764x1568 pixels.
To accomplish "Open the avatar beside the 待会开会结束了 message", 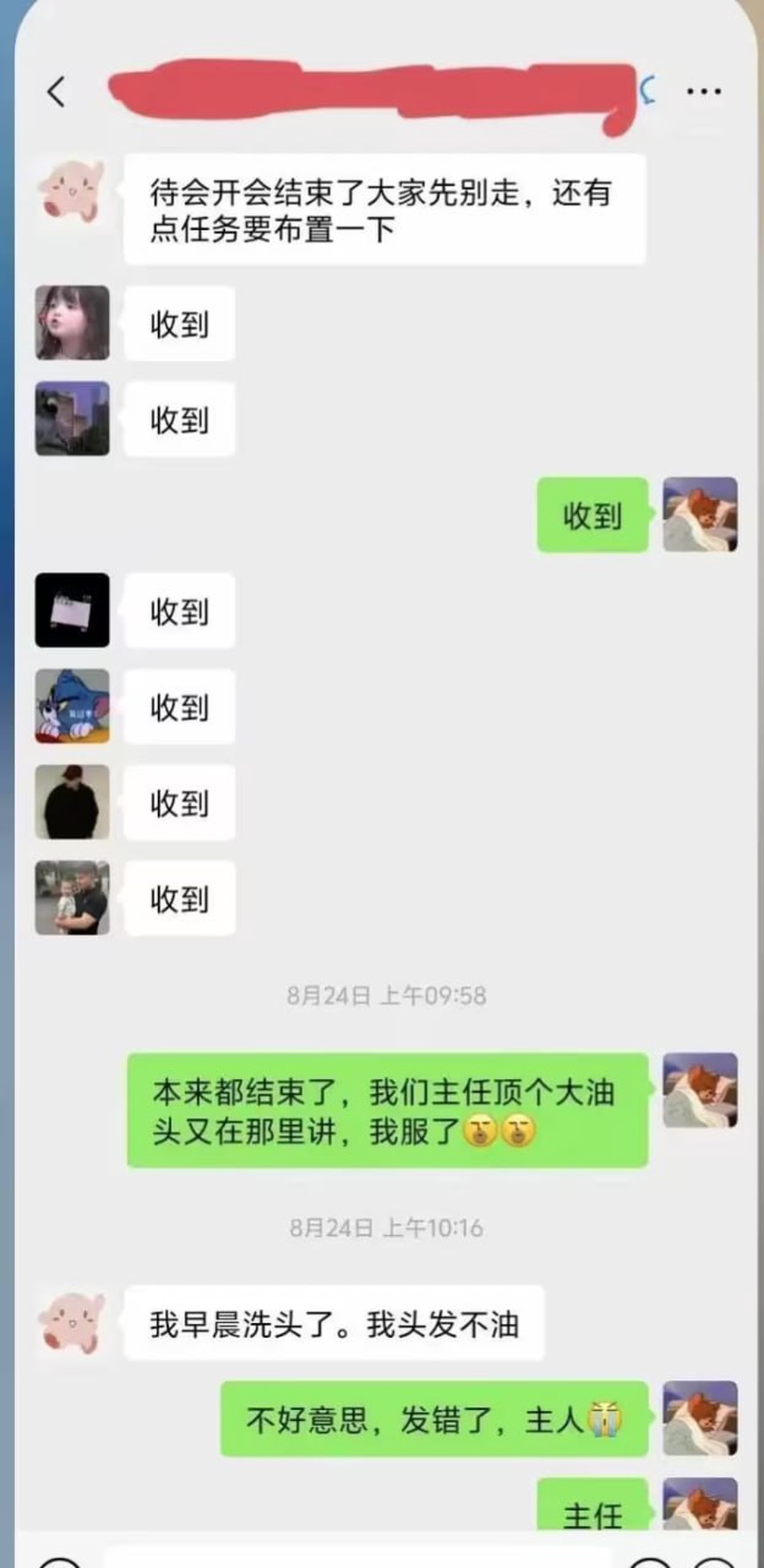I will (72, 191).
